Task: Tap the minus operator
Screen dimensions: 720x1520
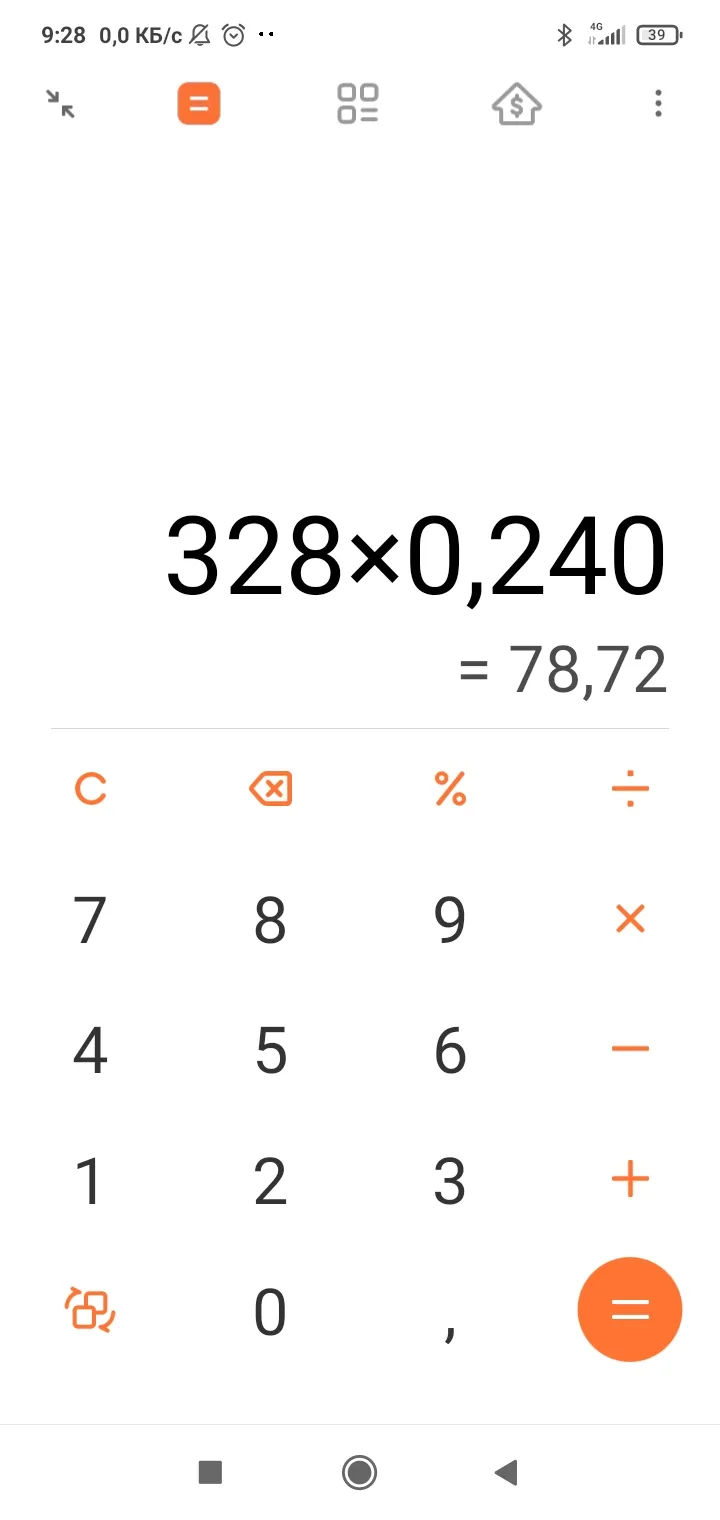Action: click(x=630, y=1049)
